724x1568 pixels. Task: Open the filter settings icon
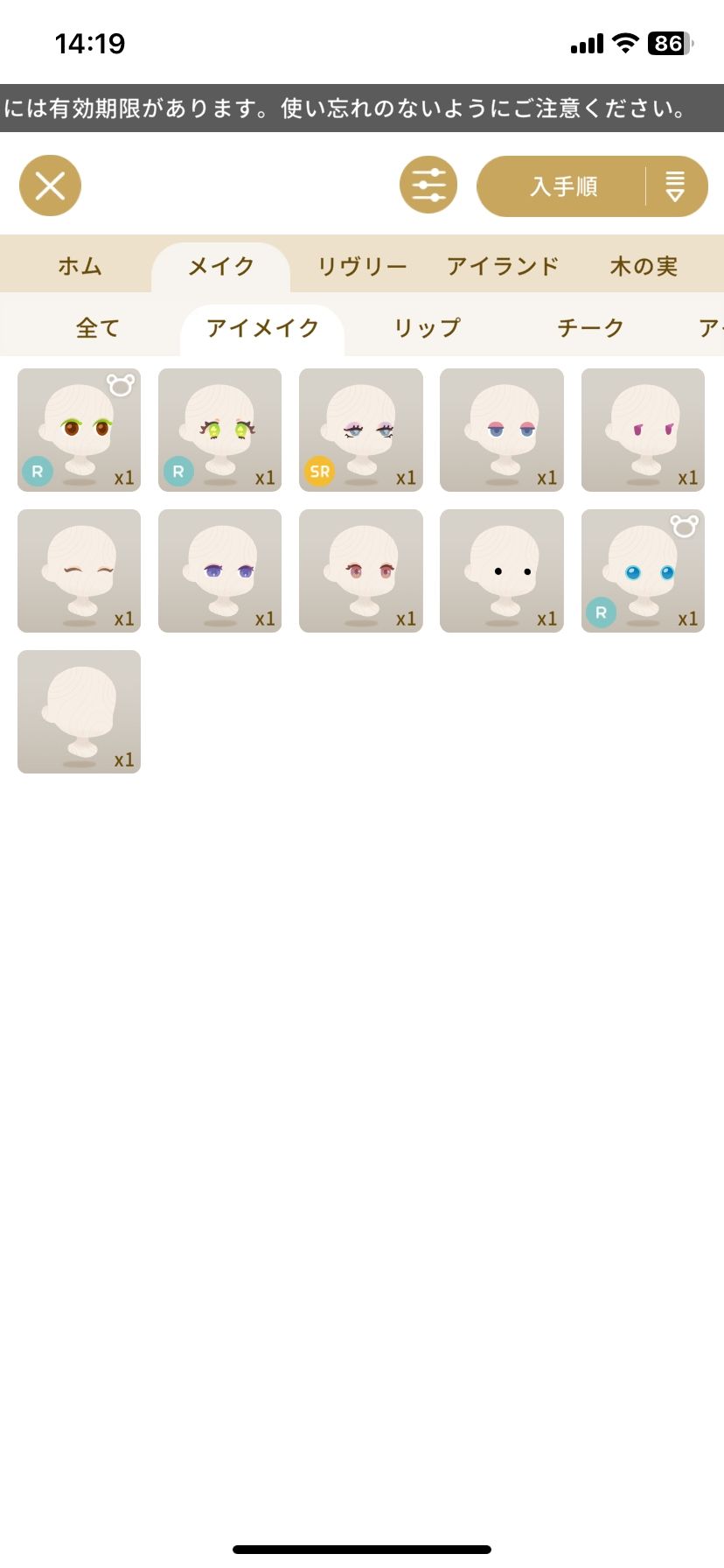[428, 185]
